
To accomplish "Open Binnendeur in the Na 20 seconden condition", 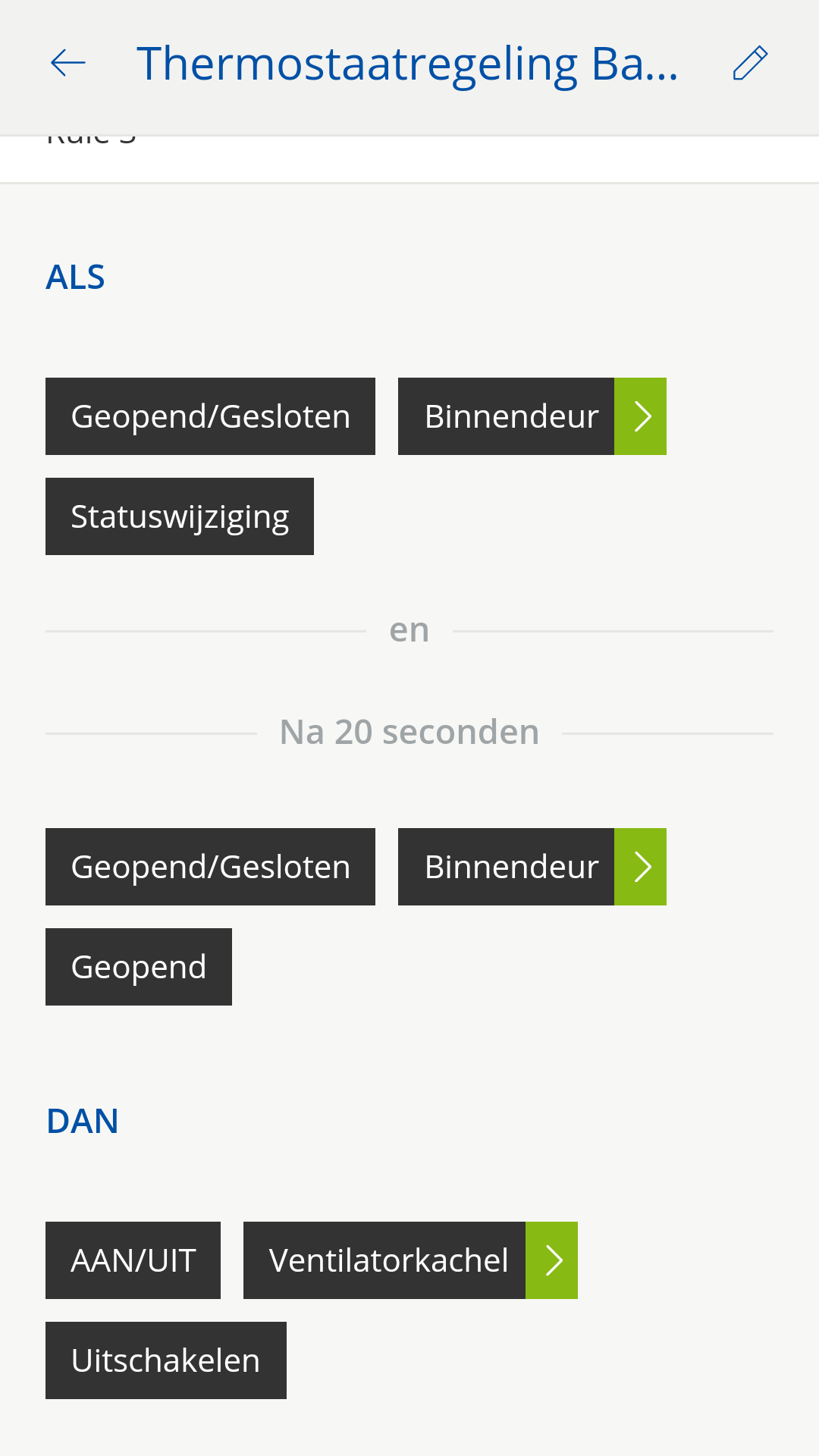I will click(x=639, y=867).
